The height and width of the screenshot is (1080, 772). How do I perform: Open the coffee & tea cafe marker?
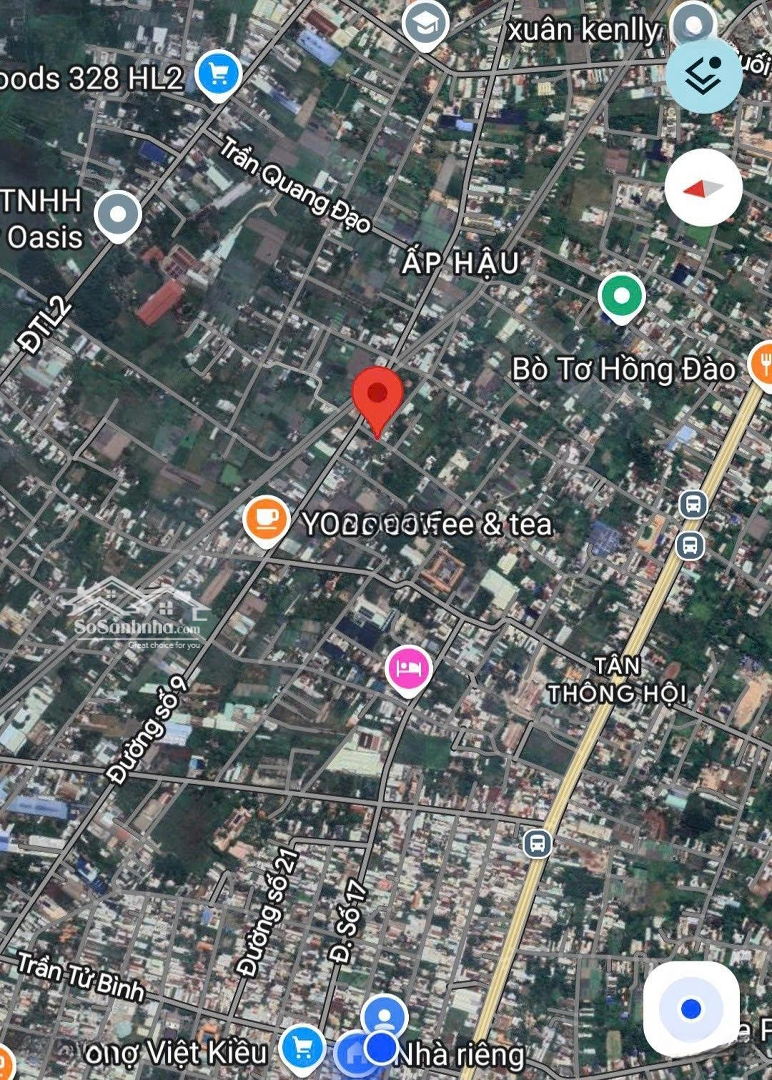point(267,520)
